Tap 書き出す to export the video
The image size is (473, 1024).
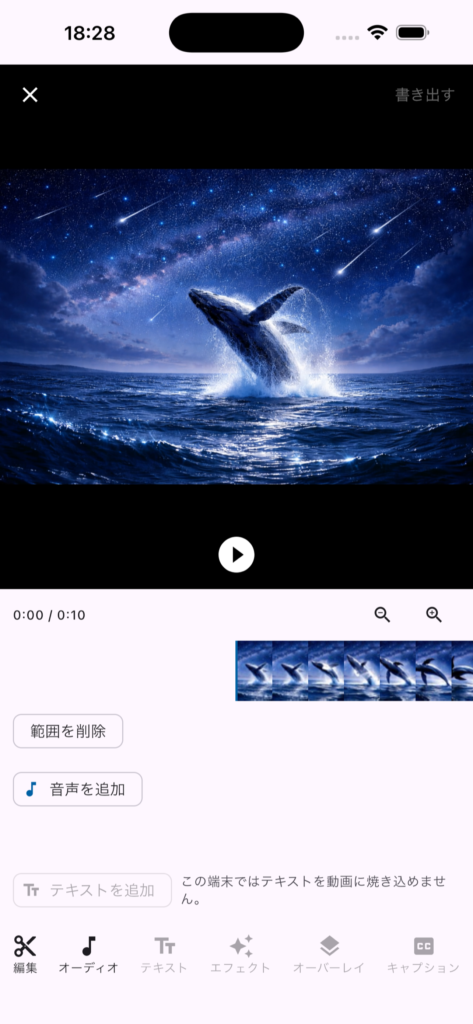(x=424, y=95)
